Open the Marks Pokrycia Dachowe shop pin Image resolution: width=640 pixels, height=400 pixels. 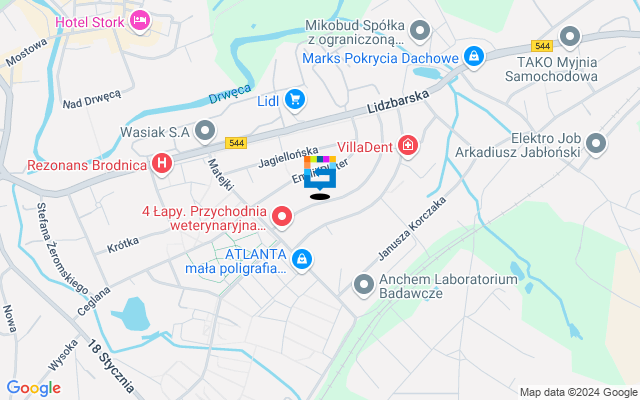[x=474, y=58]
